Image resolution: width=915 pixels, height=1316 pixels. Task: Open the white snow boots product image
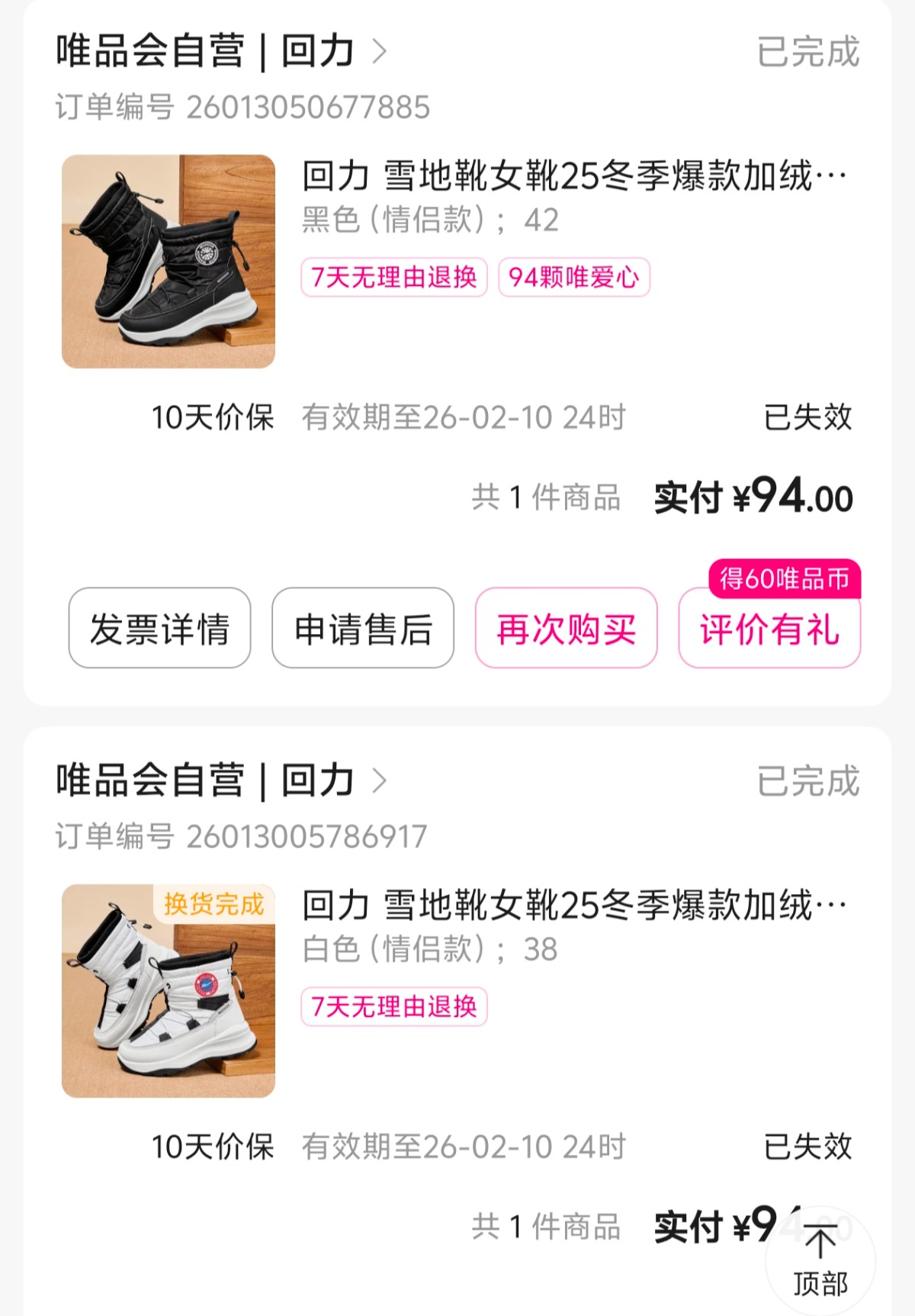[169, 991]
